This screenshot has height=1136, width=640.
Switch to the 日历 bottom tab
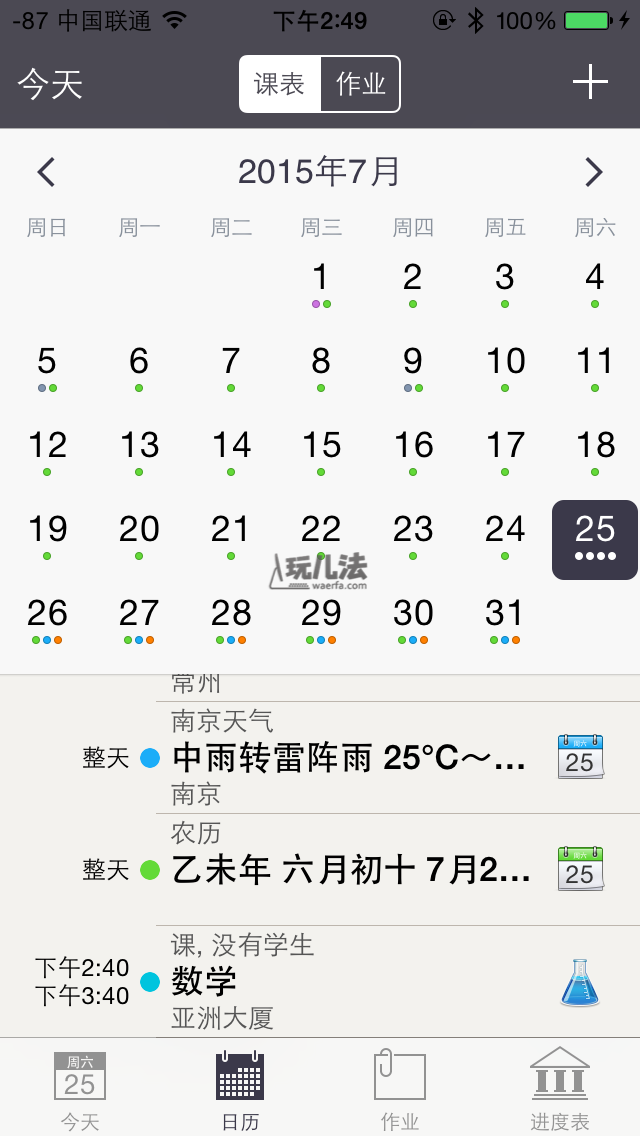[x=240, y=1090]
